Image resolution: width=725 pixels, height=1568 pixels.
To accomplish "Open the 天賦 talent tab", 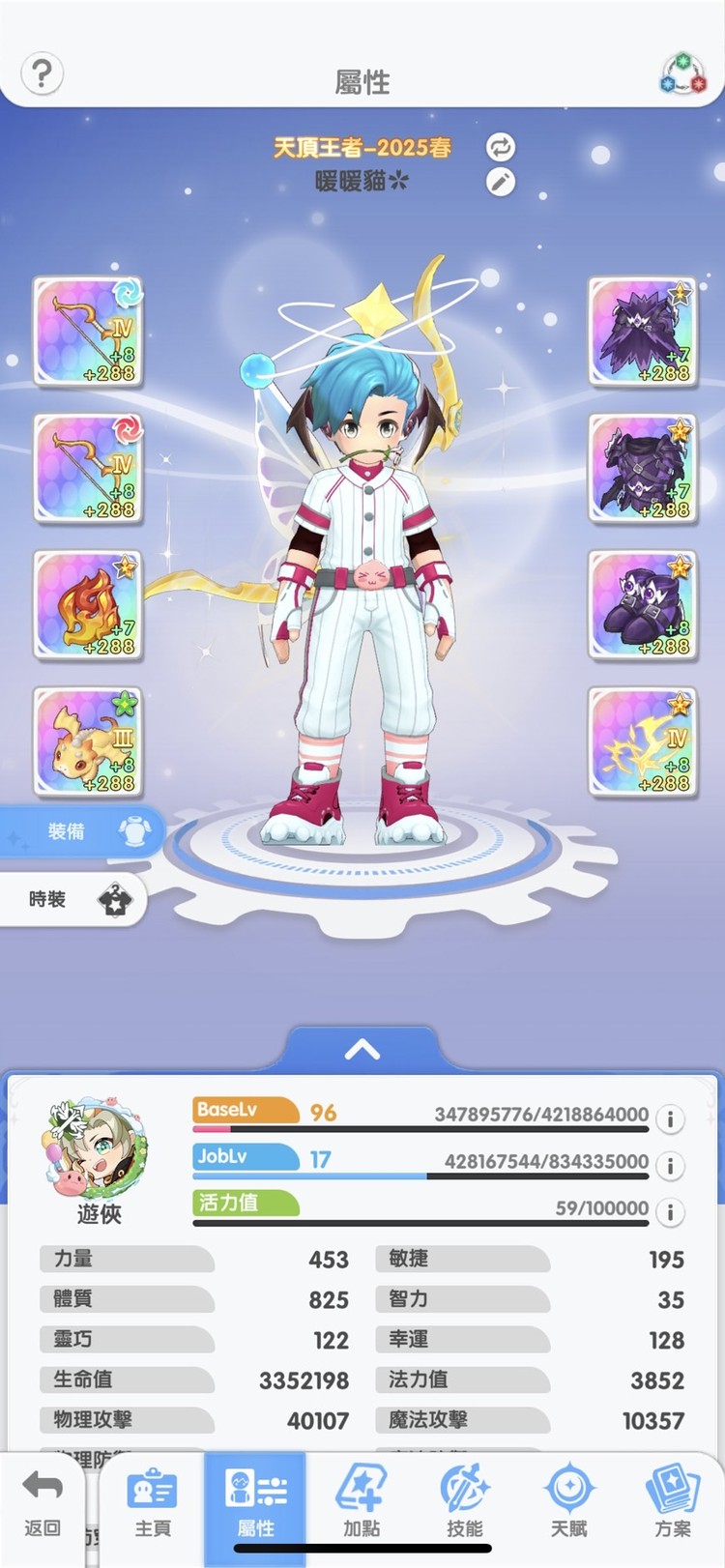I will (568, 1503).
